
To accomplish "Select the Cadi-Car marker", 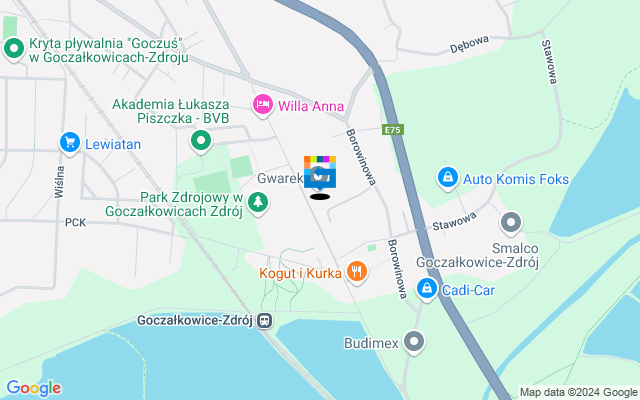I will pos(427,289).
